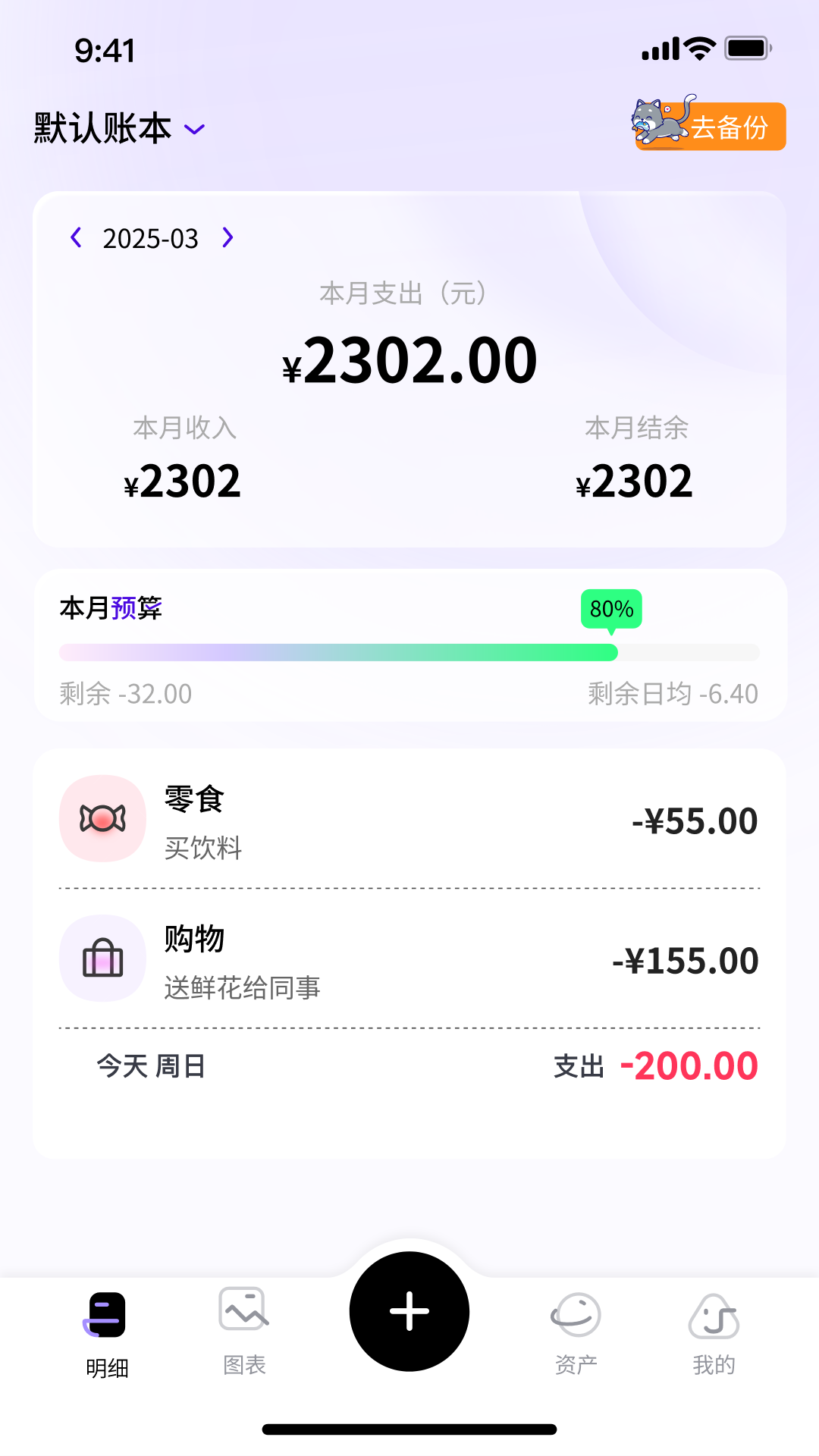Go to the previous month with the left chevron

[77, 238]
